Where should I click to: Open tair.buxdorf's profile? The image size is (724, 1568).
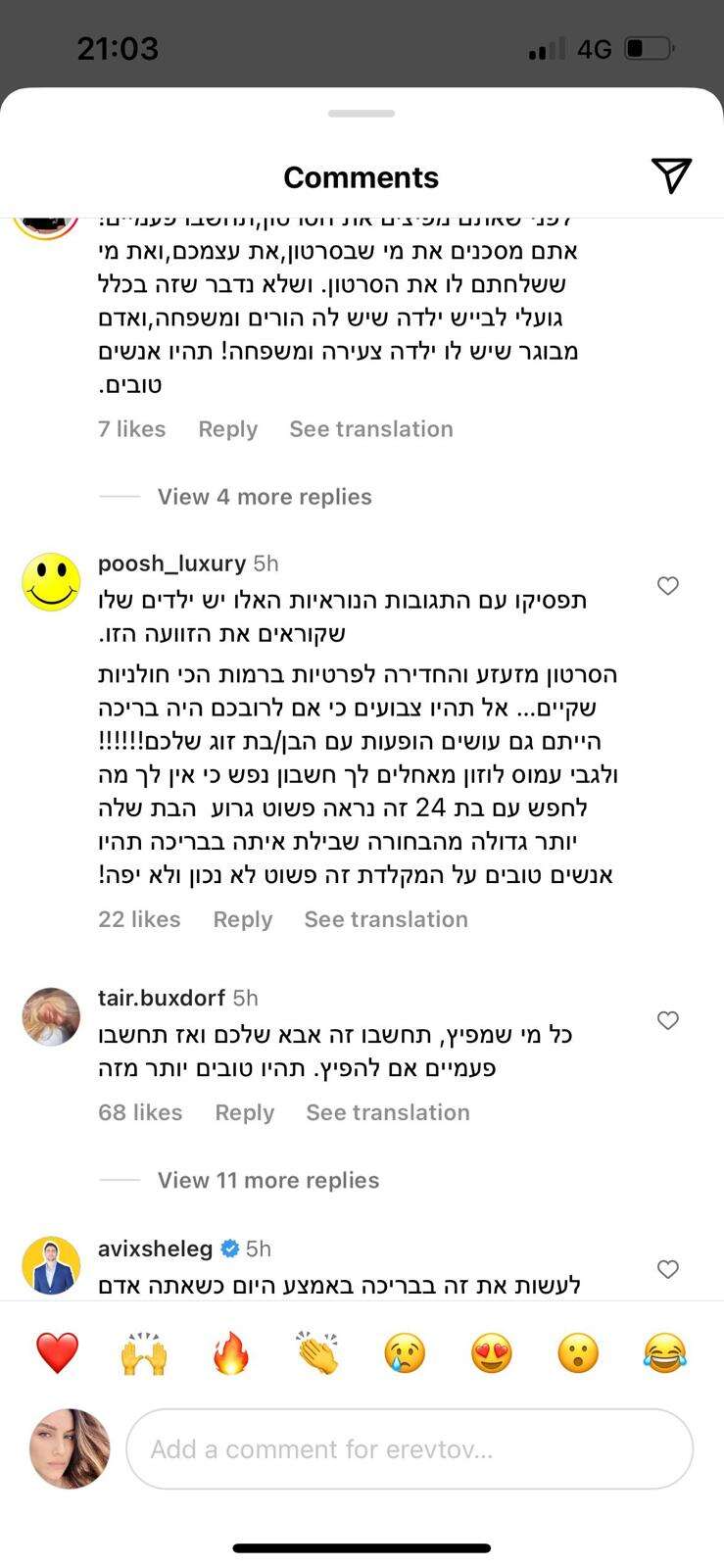click(x=162, y=998)
